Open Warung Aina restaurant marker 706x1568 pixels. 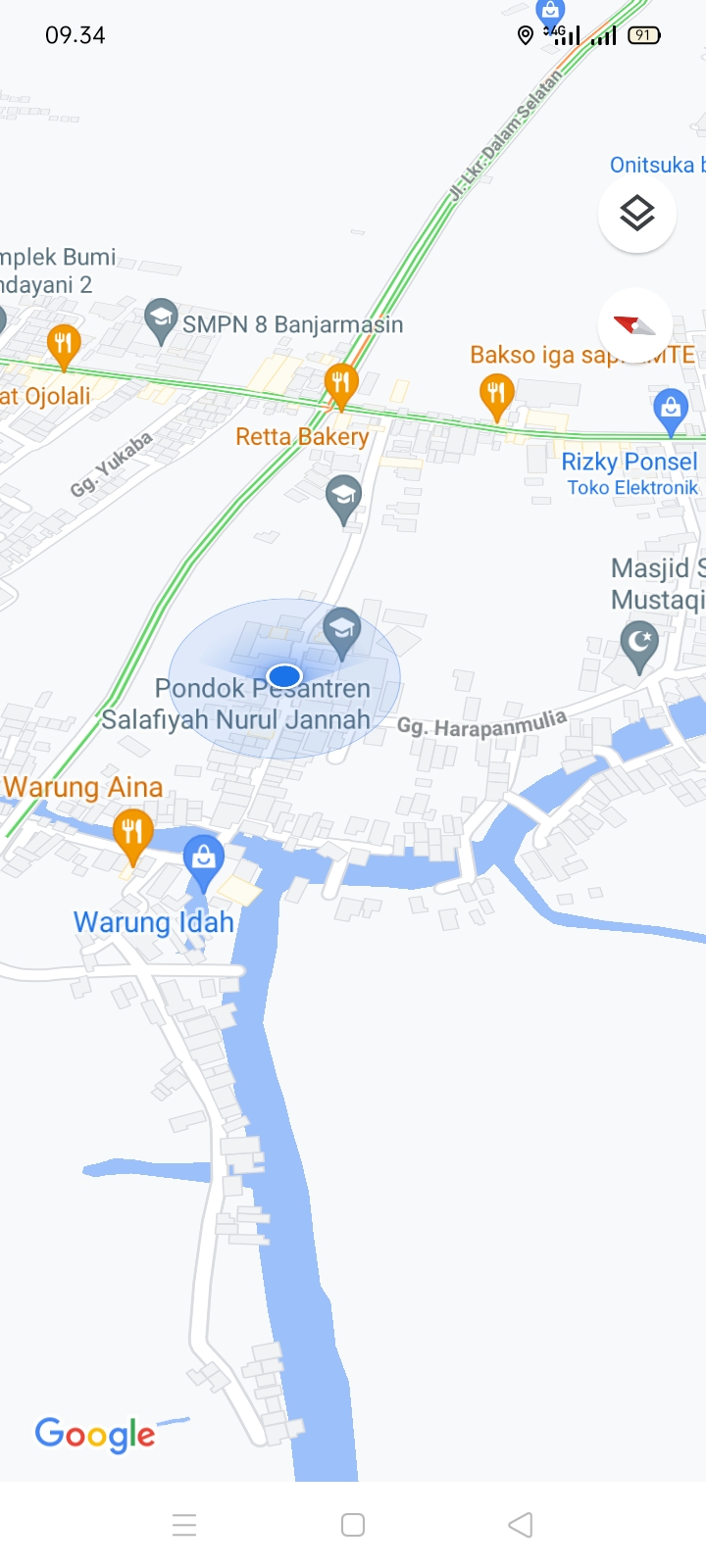click(132, 832)
